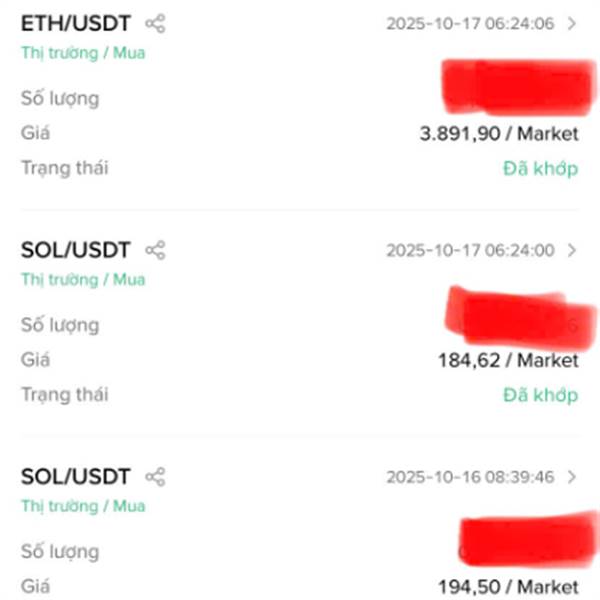Share the SOL/USDT order from 2025-10-16
Viewport: 600px width, 600px height.
[x=155, y=476]
